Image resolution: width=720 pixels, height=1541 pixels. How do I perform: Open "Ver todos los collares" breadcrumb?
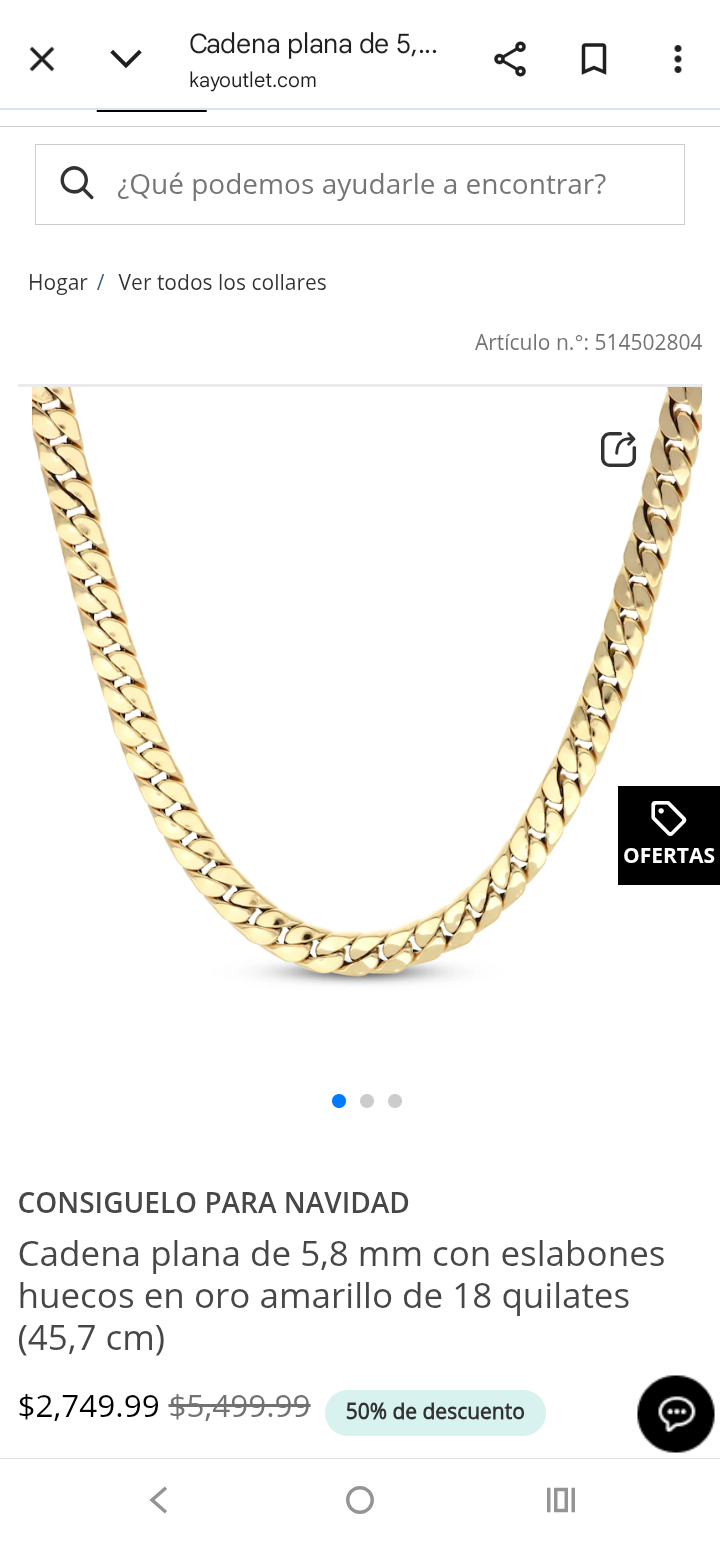coord(222,283)
